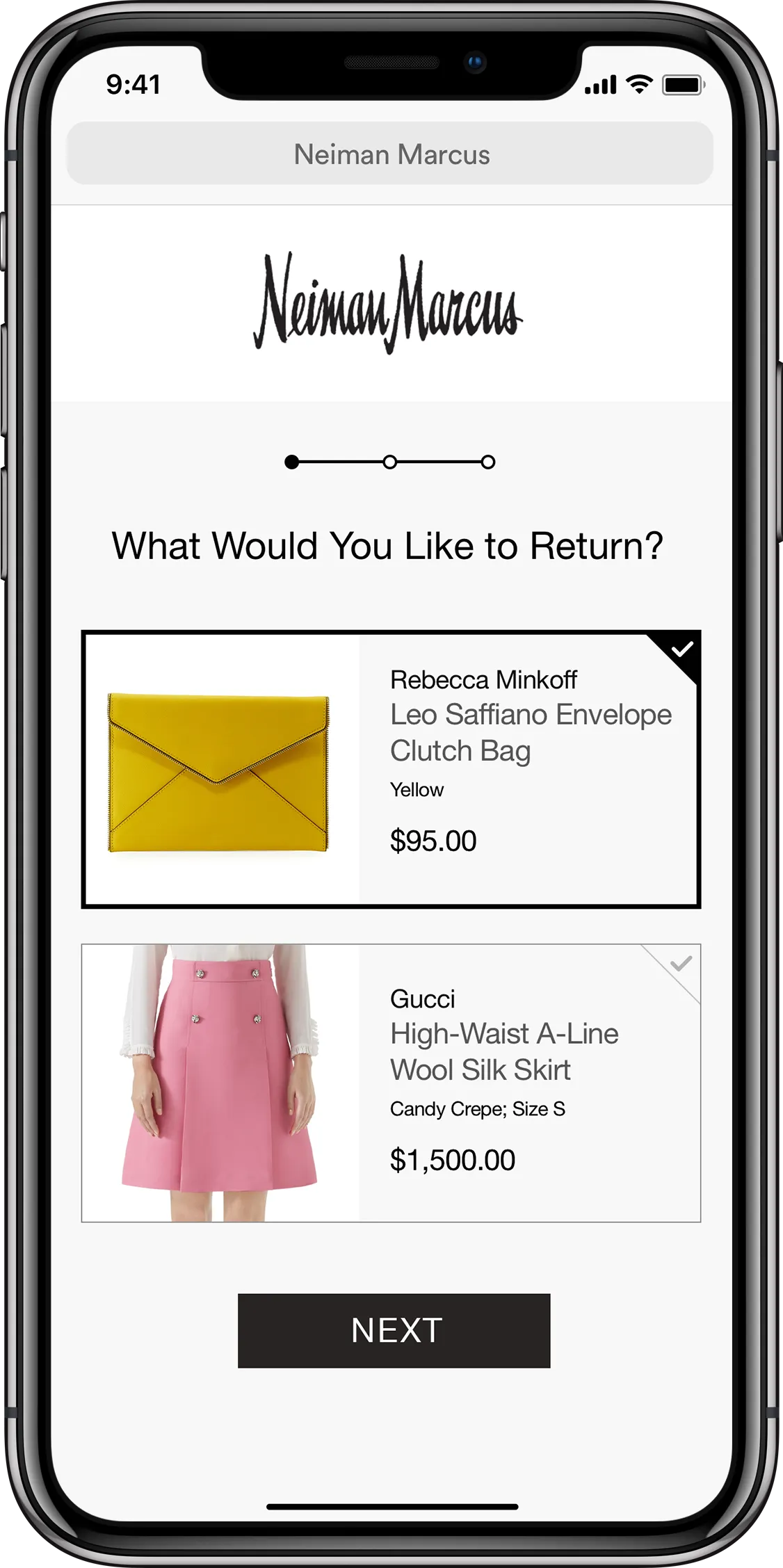Image resolution: width=783 pixels, height=1568 pixels.
Task: Tap the Neiman Marcus address bar
Action: [390, 154]
